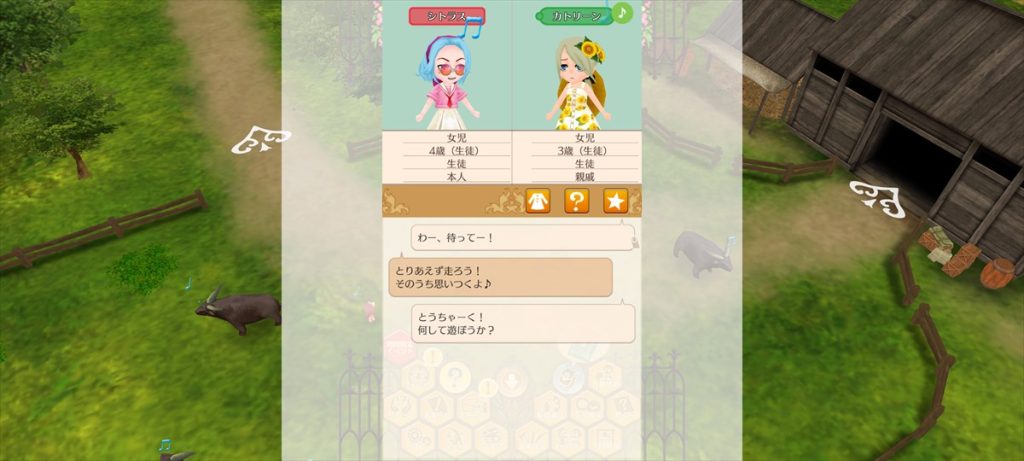Select the カトリーン character portrait
Screen dimensions: 1024x461
[x=577, y=82]
